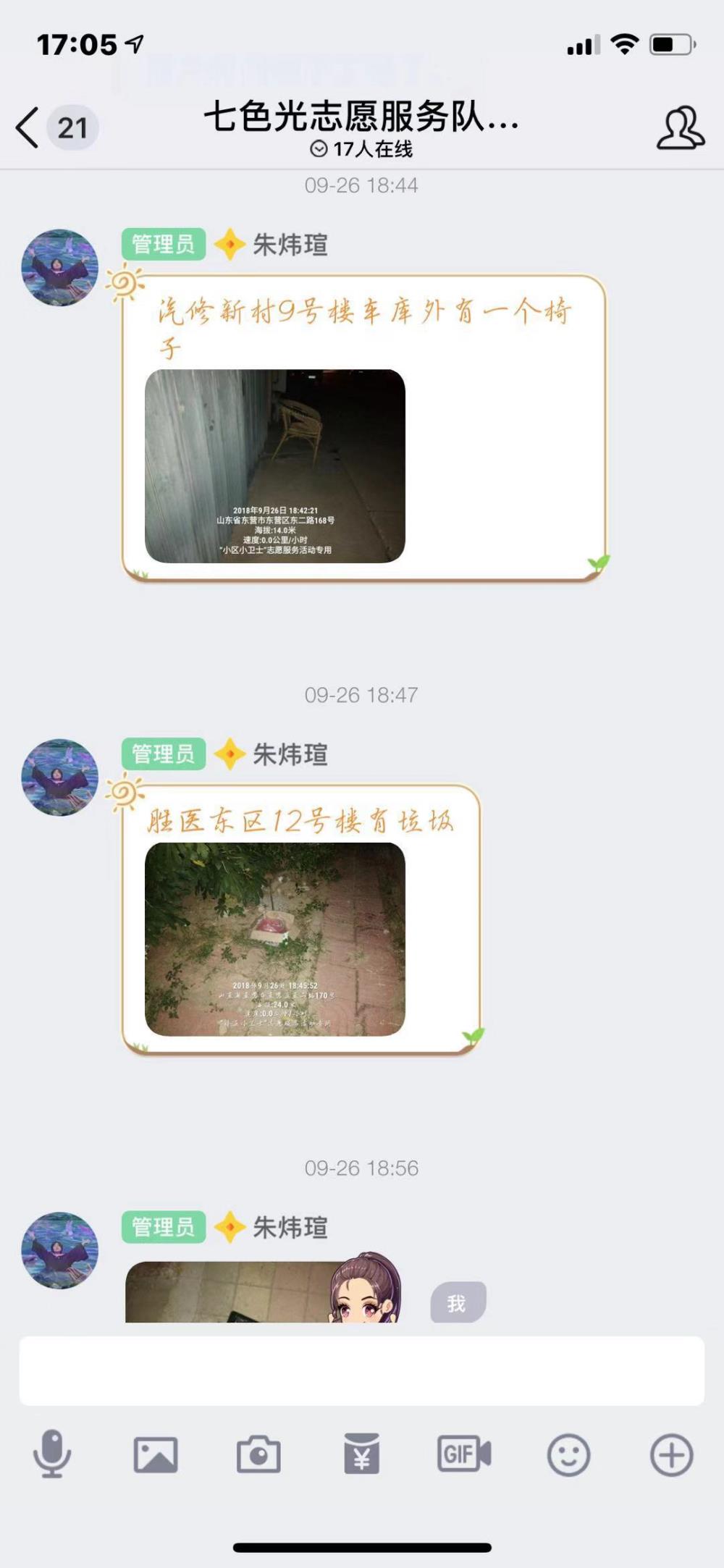Send a red packet
The width and height of the screenshot is (724, 1568).
tap(361, 1453)
